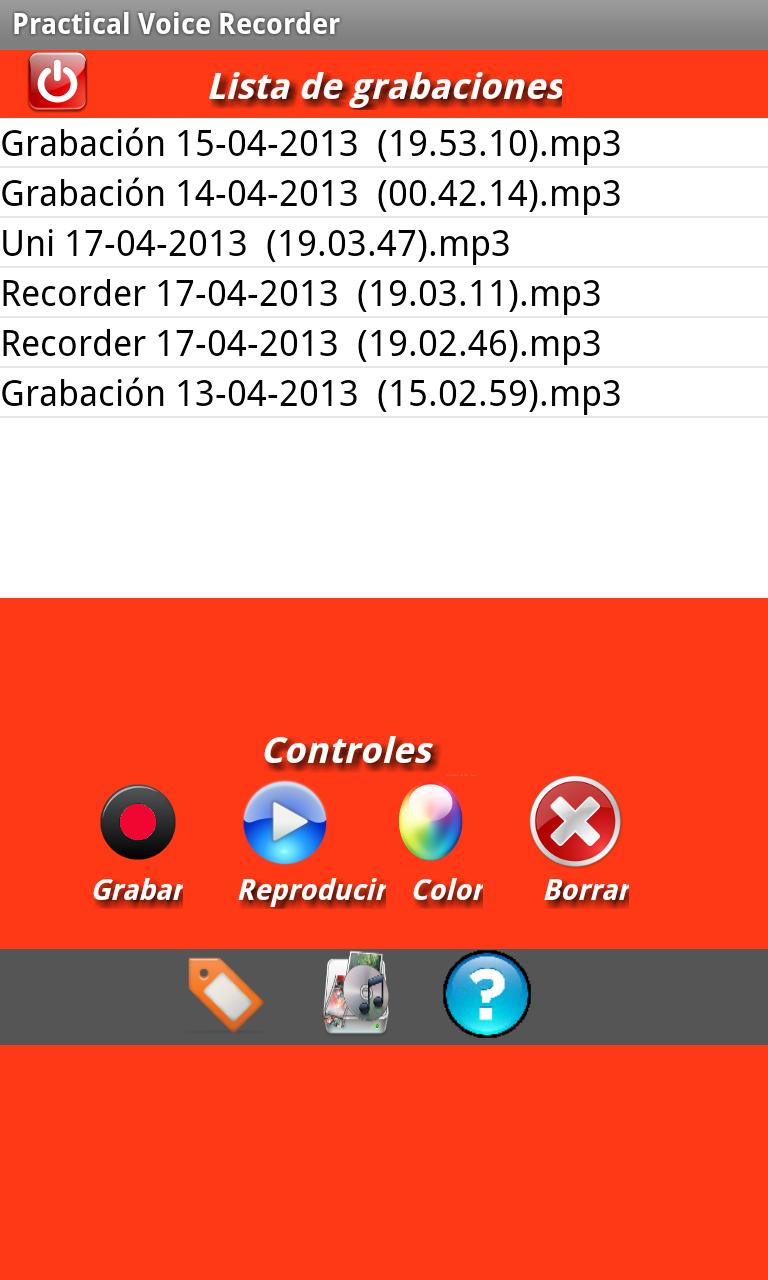Select Grabación 15-04-2013 (19.53.10).mp3 recording

[x=310, y=143]
